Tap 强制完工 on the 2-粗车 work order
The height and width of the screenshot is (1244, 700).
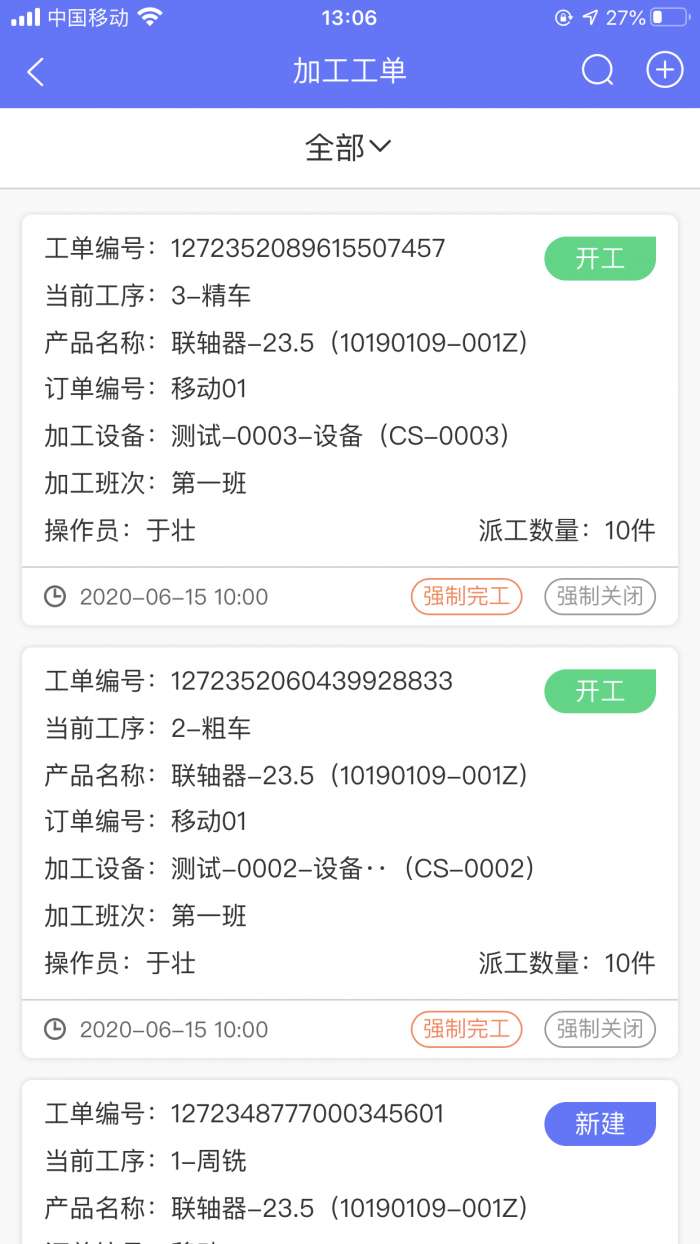(466, 1029)
